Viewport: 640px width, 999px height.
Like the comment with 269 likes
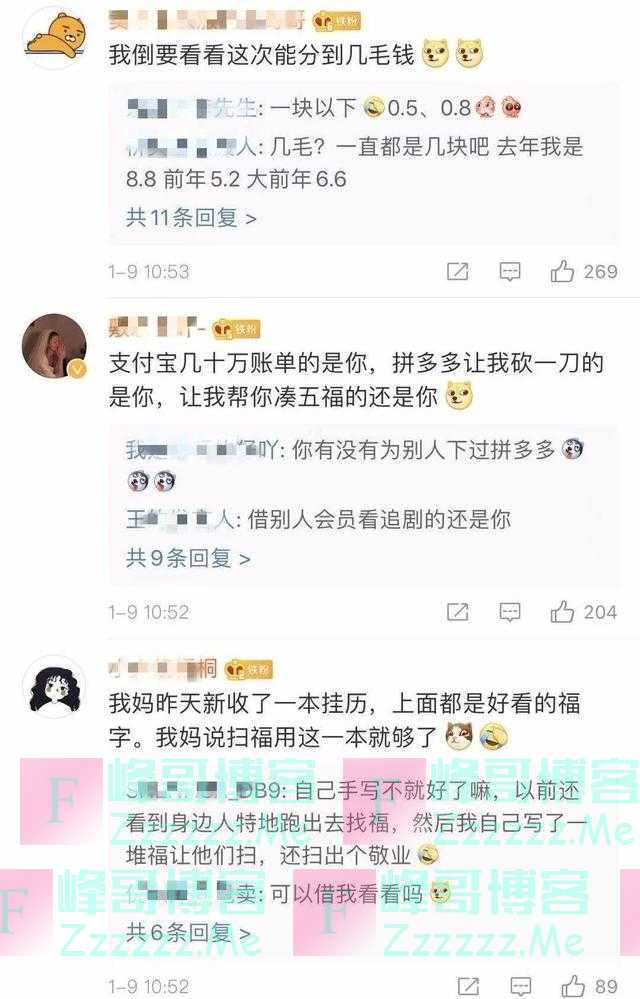pos(563,271)
